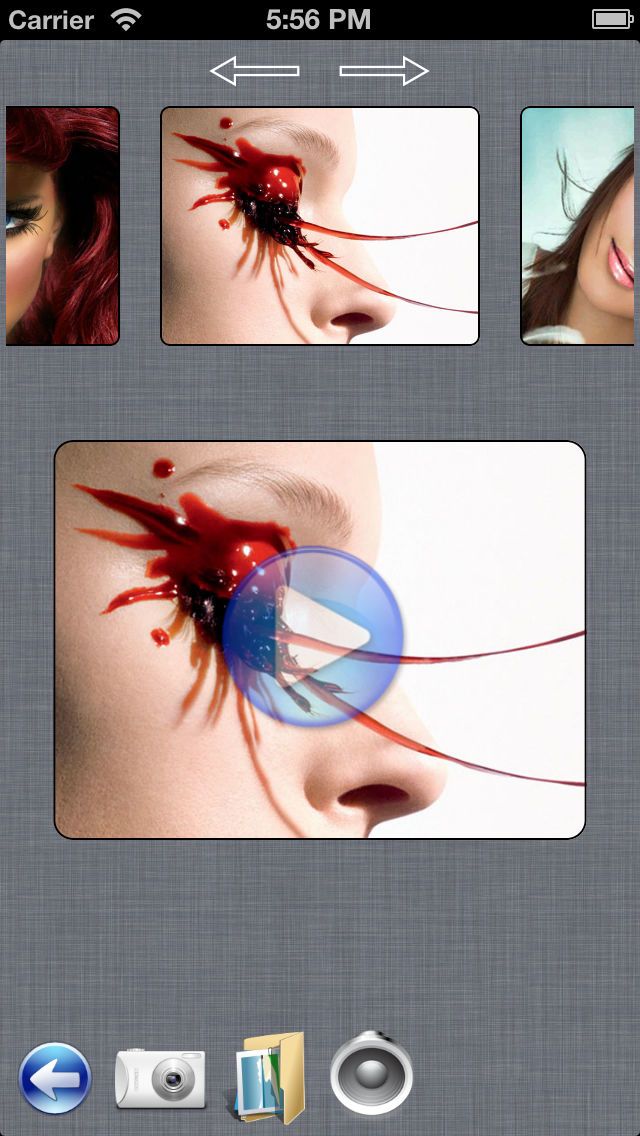Tap the right arrow above the carousel
The height and width of the screenshot is (1136, 640).
pos(384,71)
